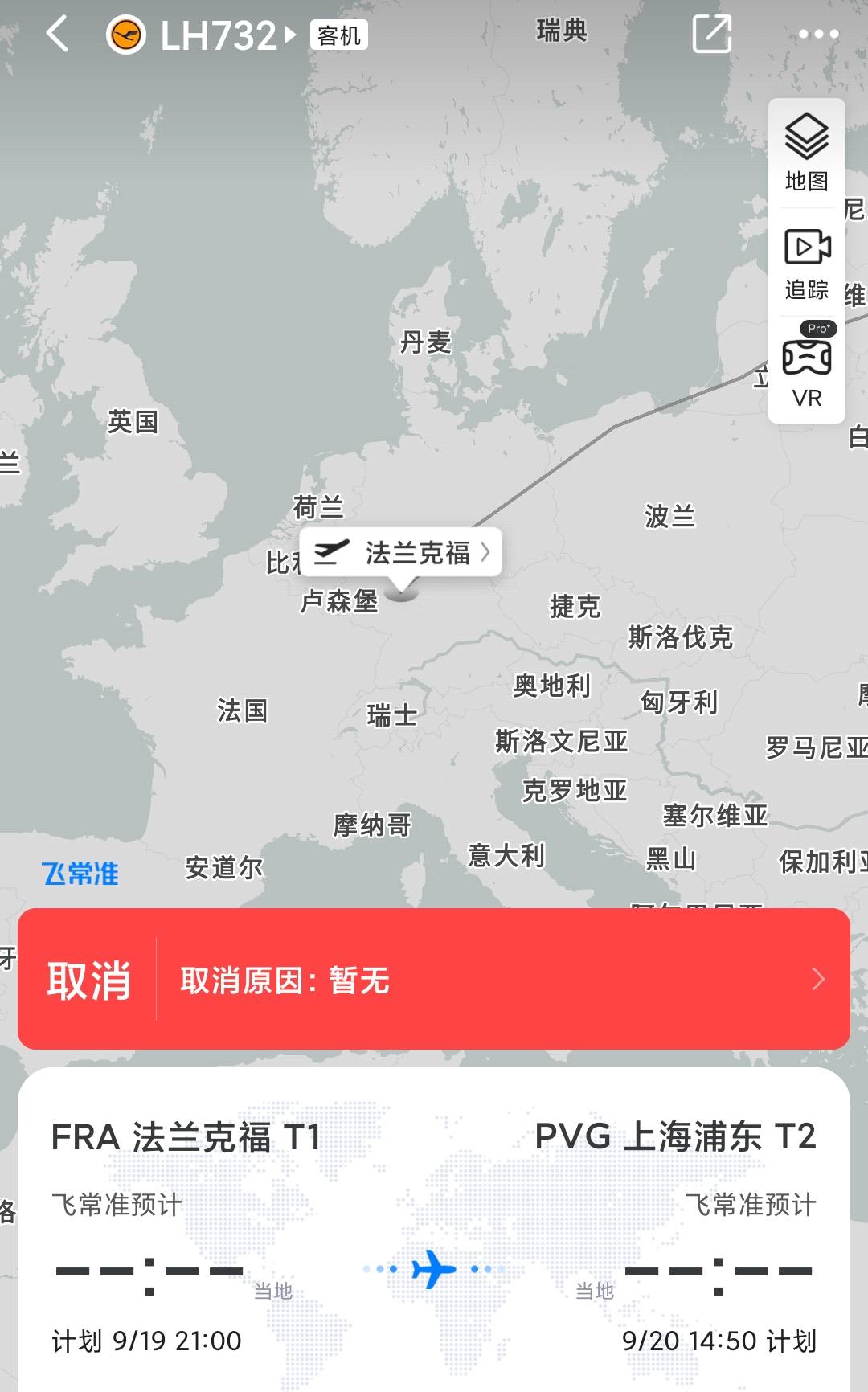This screenshot has height=1392, width=868.
Task: Go back using the top-left arrow
Action: coord(56,35)
